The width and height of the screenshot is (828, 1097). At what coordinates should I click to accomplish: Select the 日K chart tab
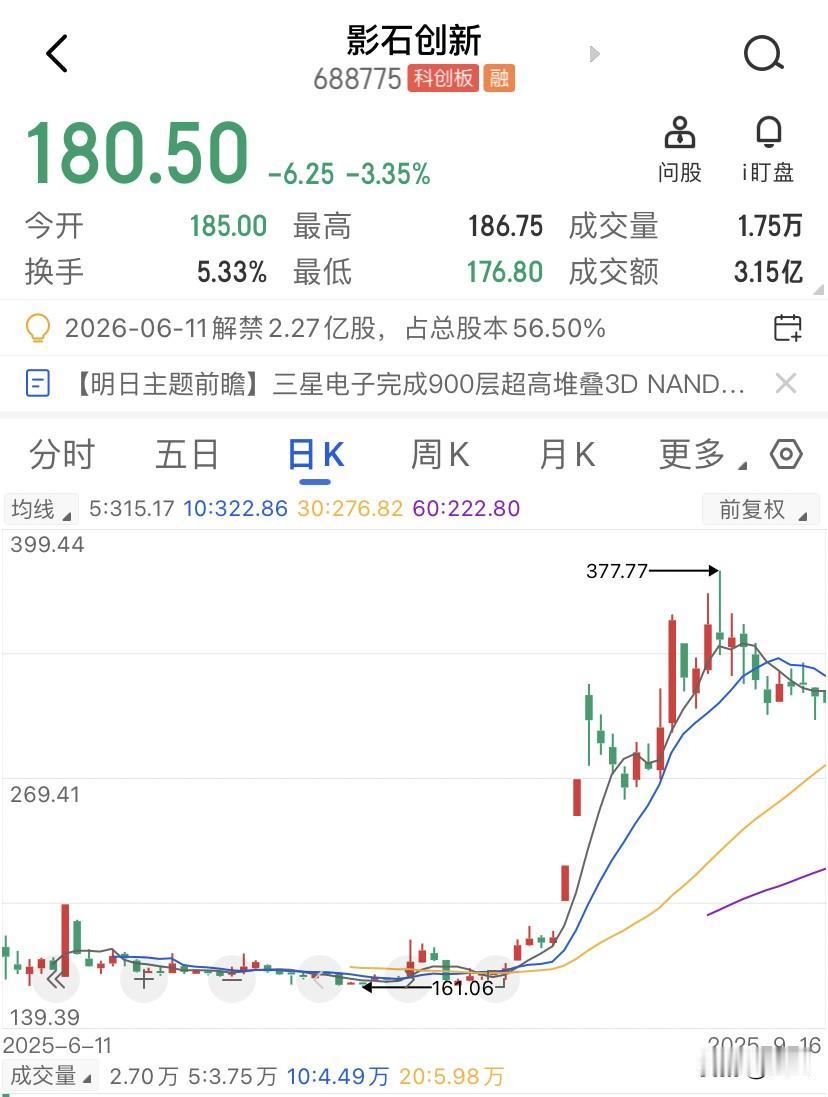coord(315,456)
